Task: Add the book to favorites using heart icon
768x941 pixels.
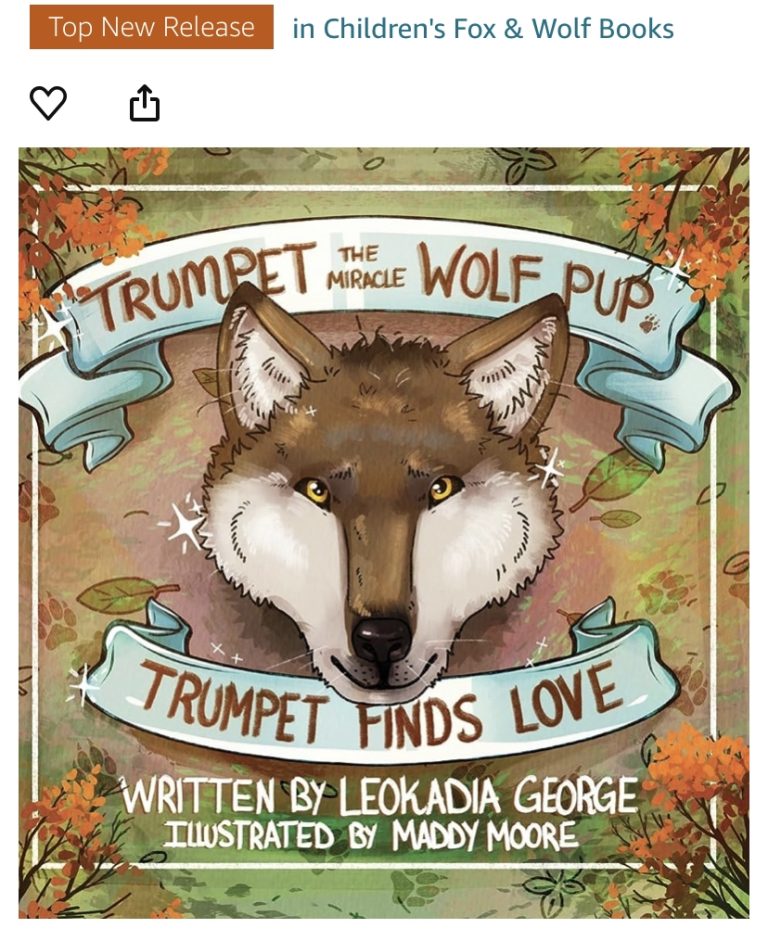Action: click(x=49, y=101)
